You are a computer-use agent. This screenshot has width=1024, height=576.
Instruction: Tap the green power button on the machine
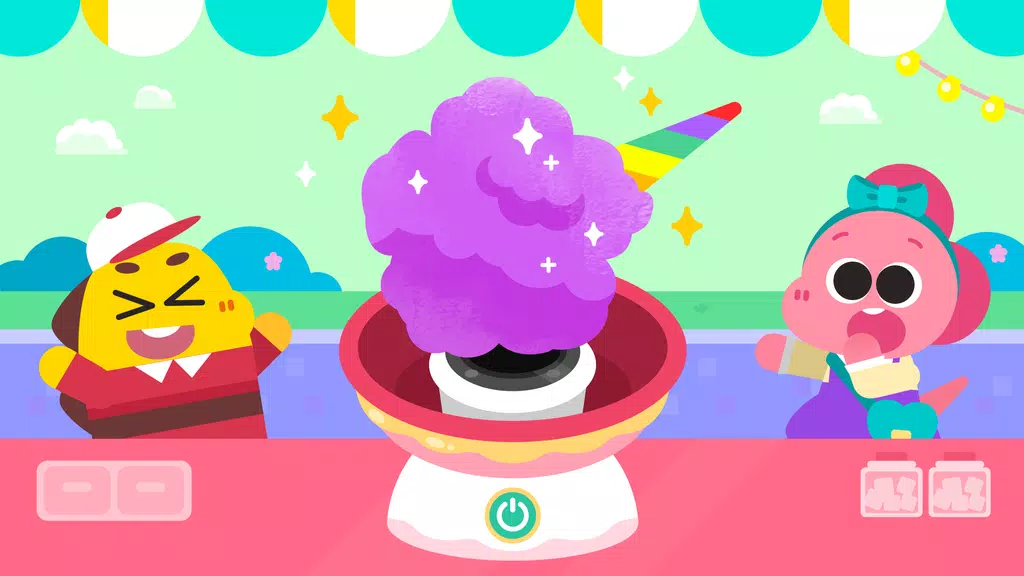pyautogui.click(x=512, y=516)
